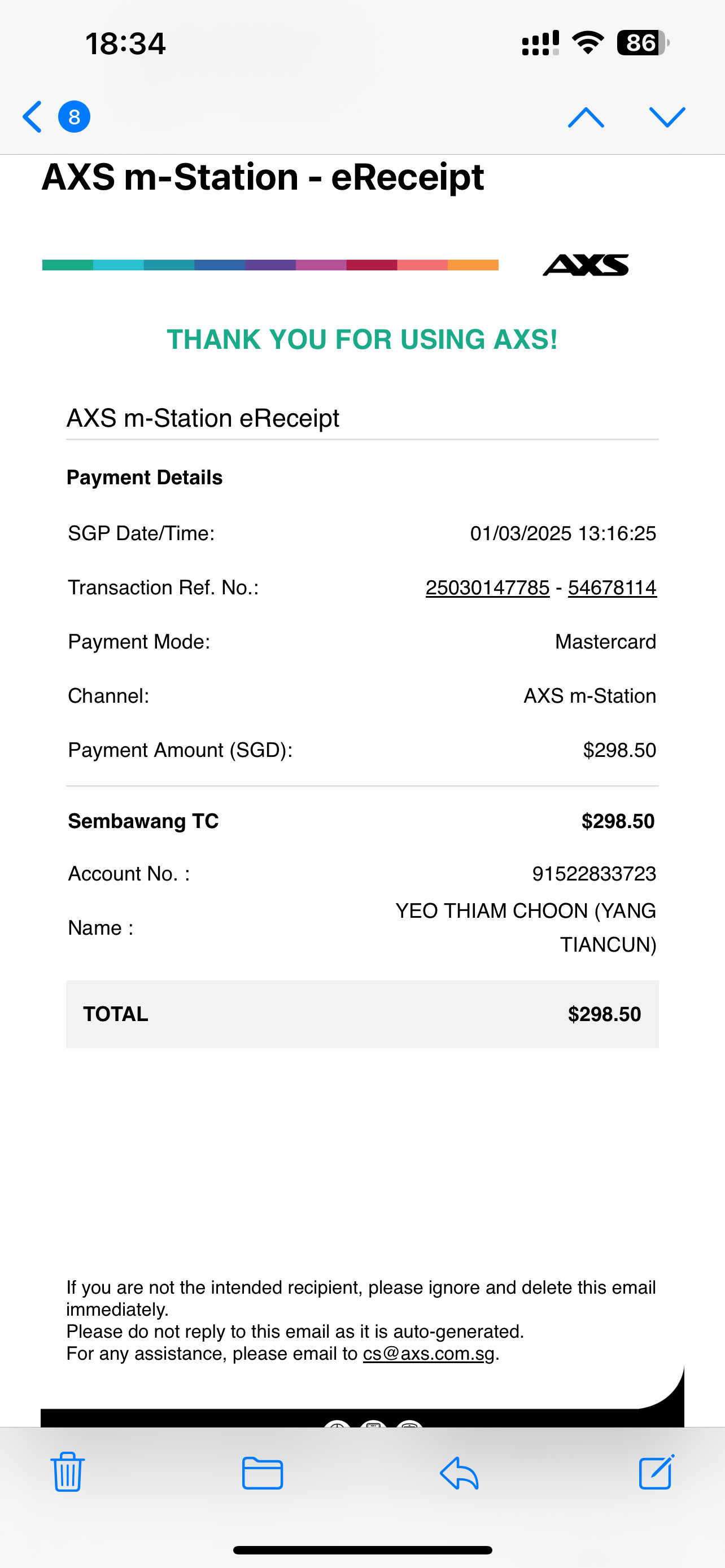Jump to the previous email
Image resolution: width=725 pixels, height=1568 pixels.
pyautogui.click(x=586, y=117)
